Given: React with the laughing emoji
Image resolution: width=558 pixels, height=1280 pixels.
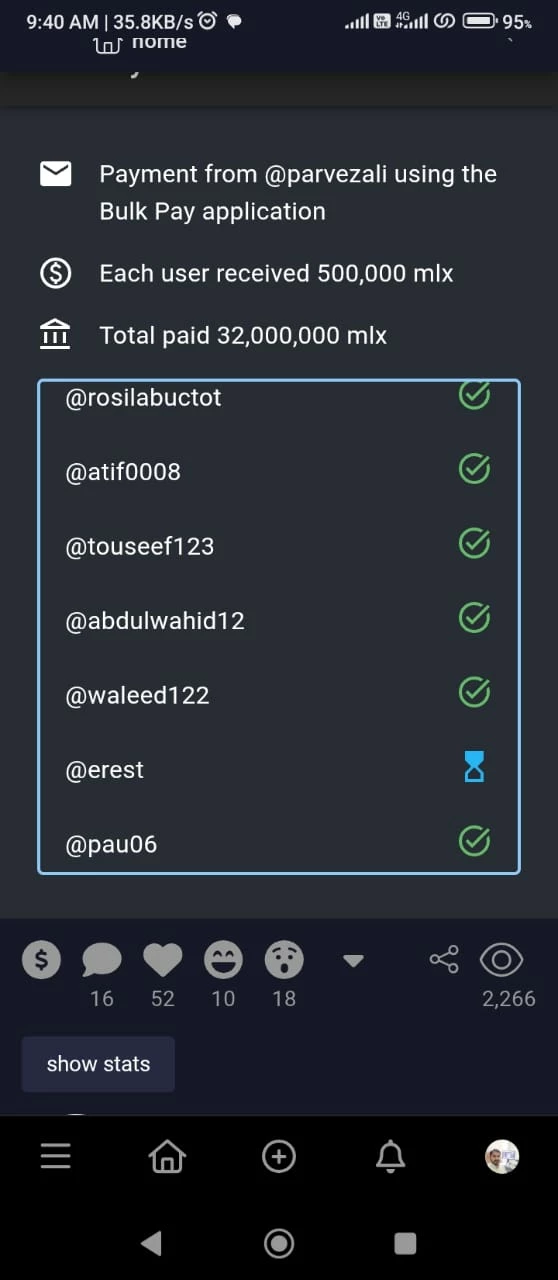Looking at the screenshot, I should [x=223, y=960].
